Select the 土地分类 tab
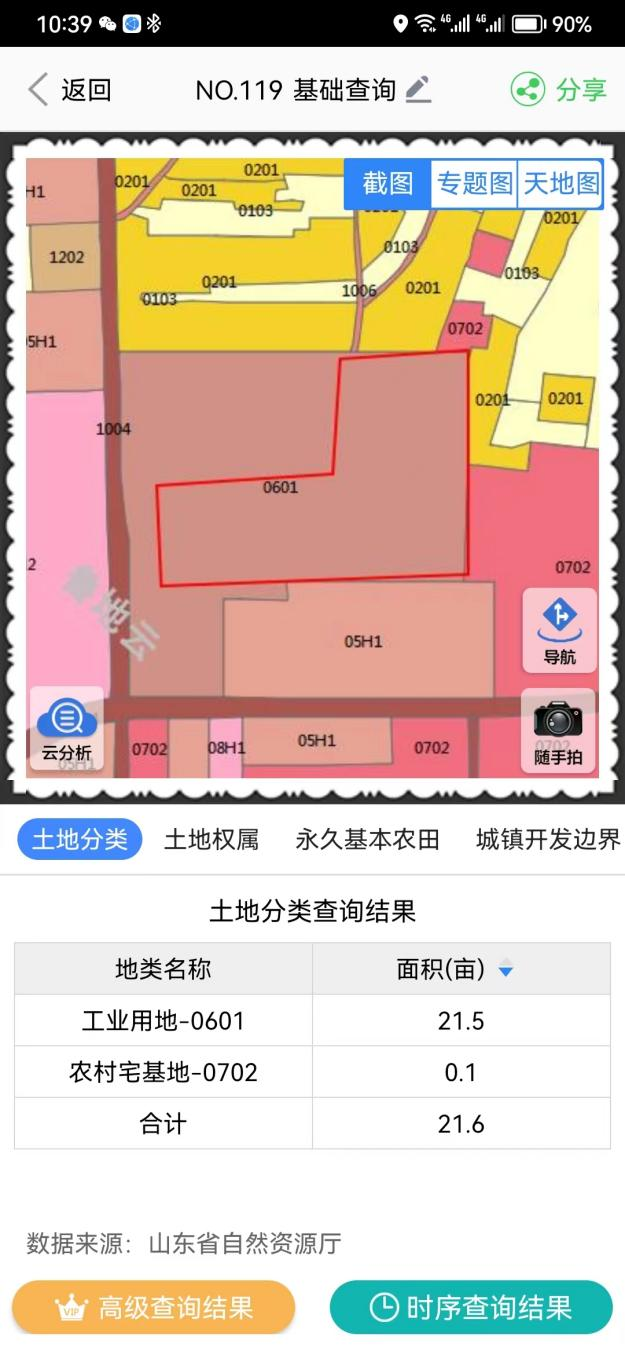 point(80,839)
